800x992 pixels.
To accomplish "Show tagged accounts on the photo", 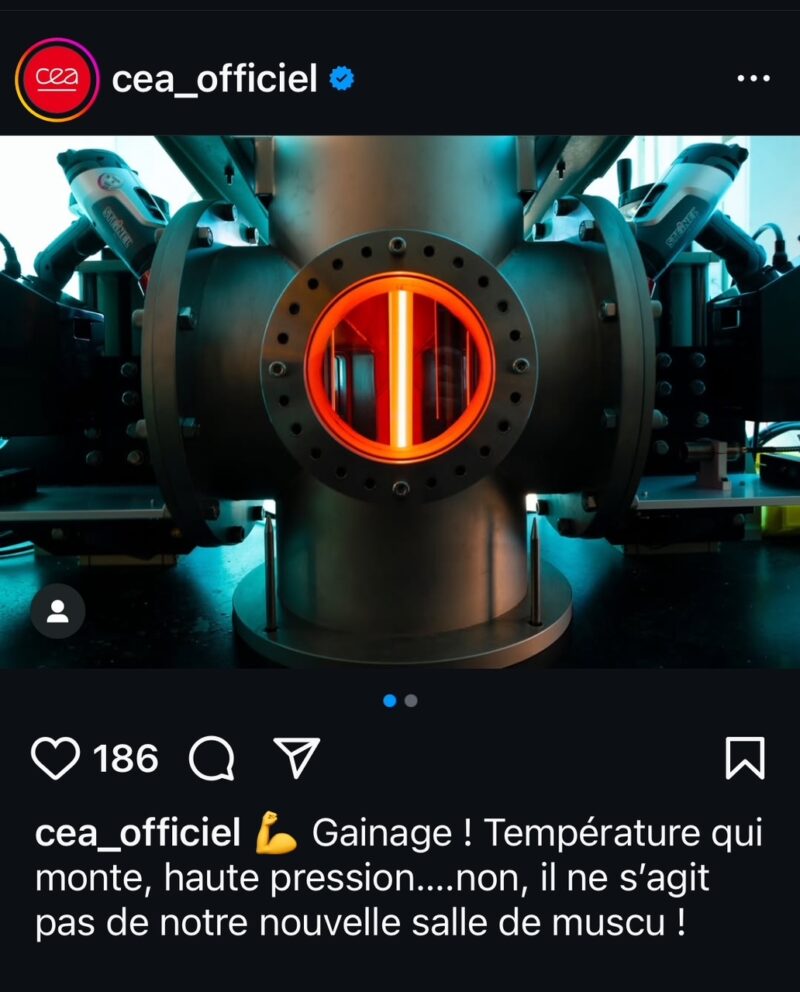I will [58, 611].
